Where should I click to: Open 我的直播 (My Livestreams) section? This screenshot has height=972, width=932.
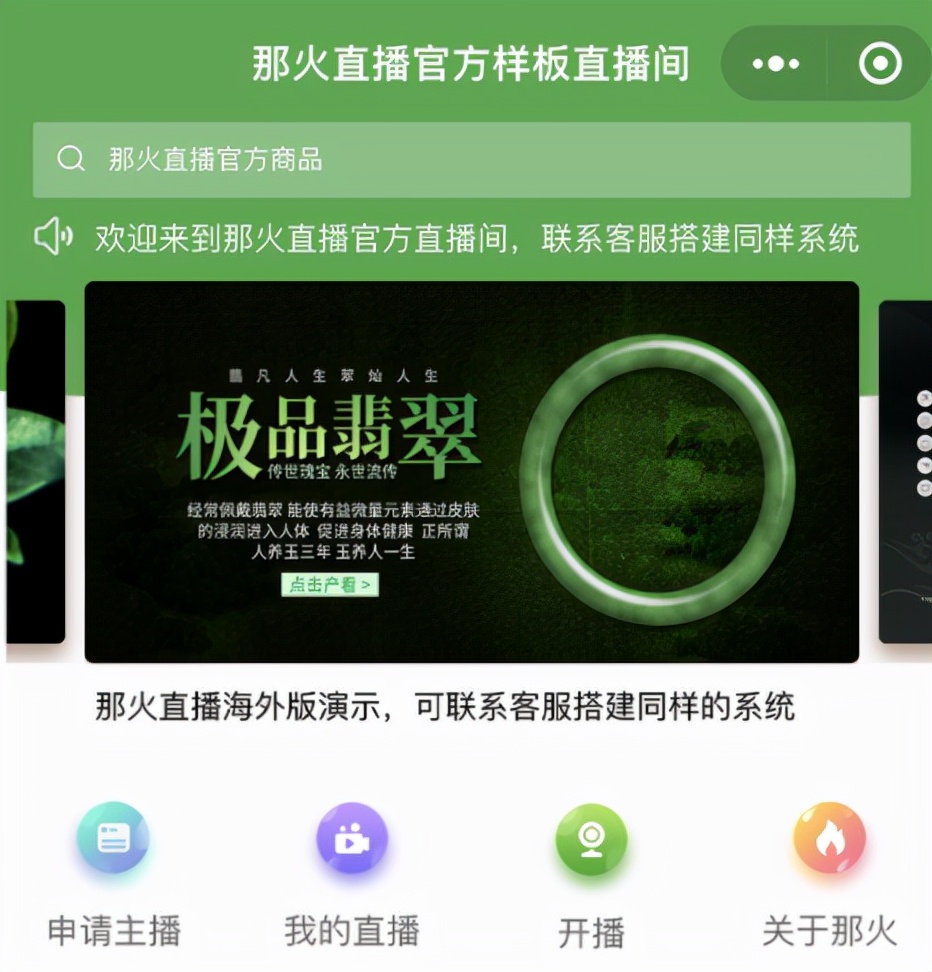click(x=352, y=840)
